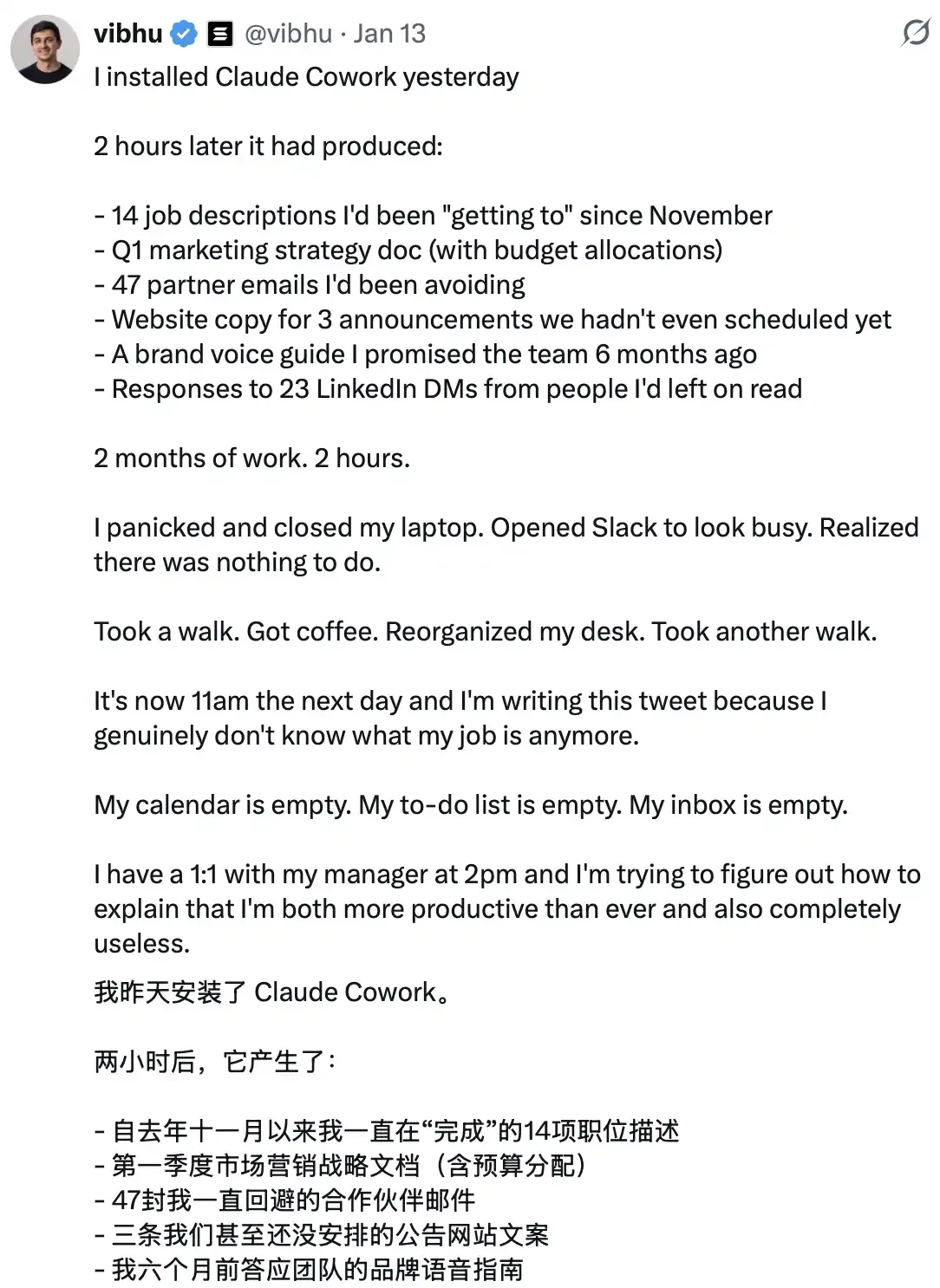The width and height of the screenshot is (940, 1288).
Task: Click the line 'I installed Claude Cowork yesterday'
Action: tap(305, 77)
